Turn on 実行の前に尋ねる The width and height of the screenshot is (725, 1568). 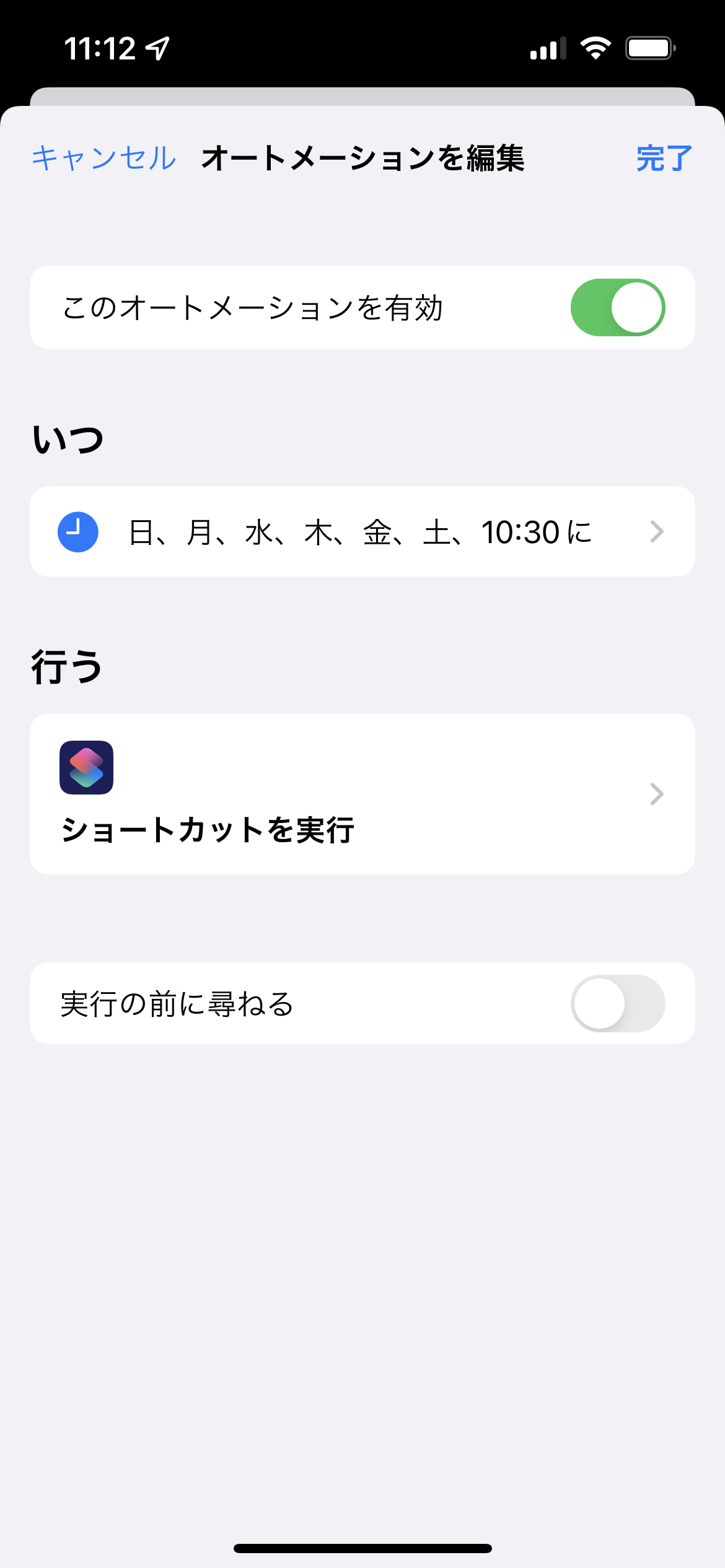617,1004
